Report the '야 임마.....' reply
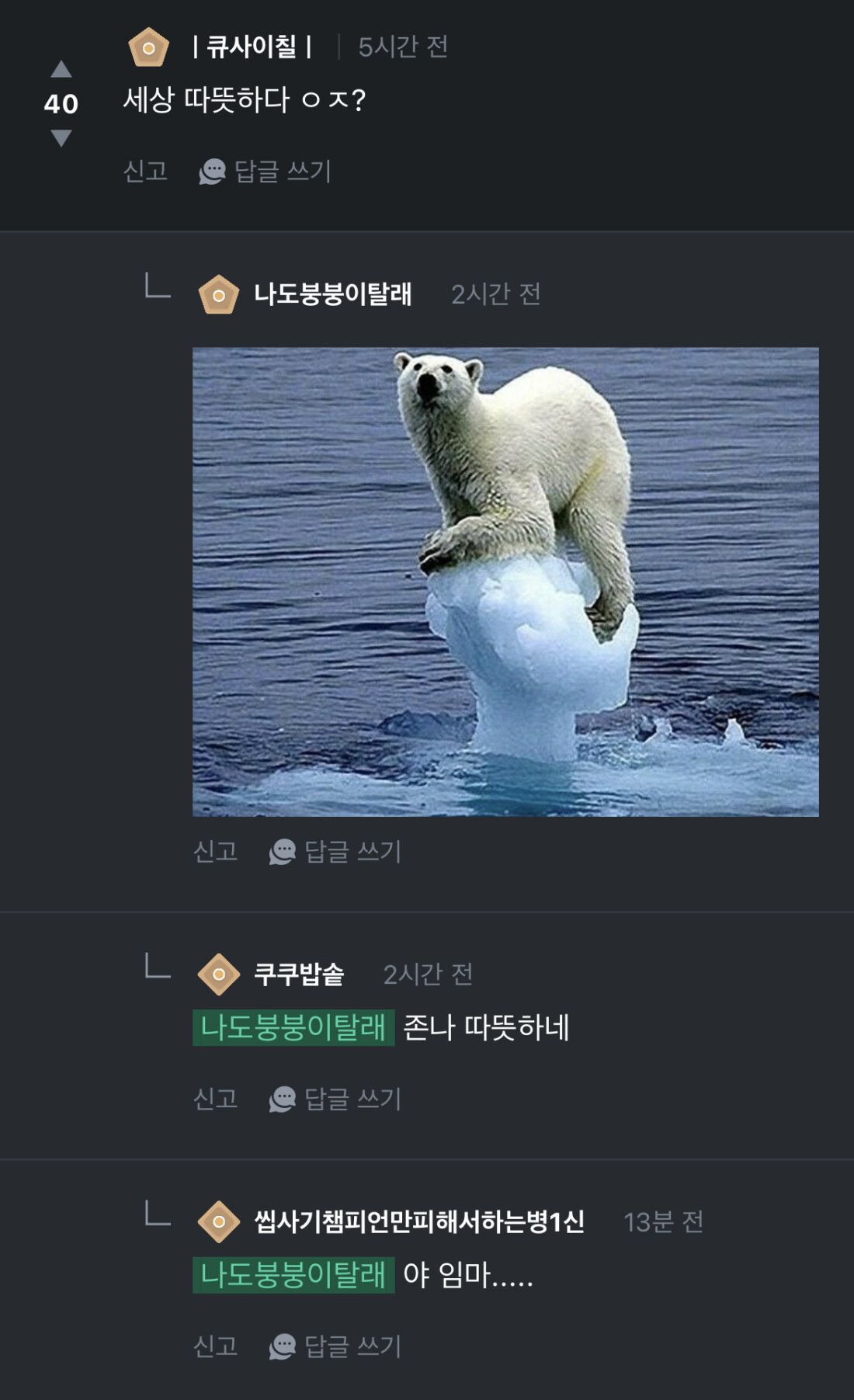 (x=215, y=1346)
